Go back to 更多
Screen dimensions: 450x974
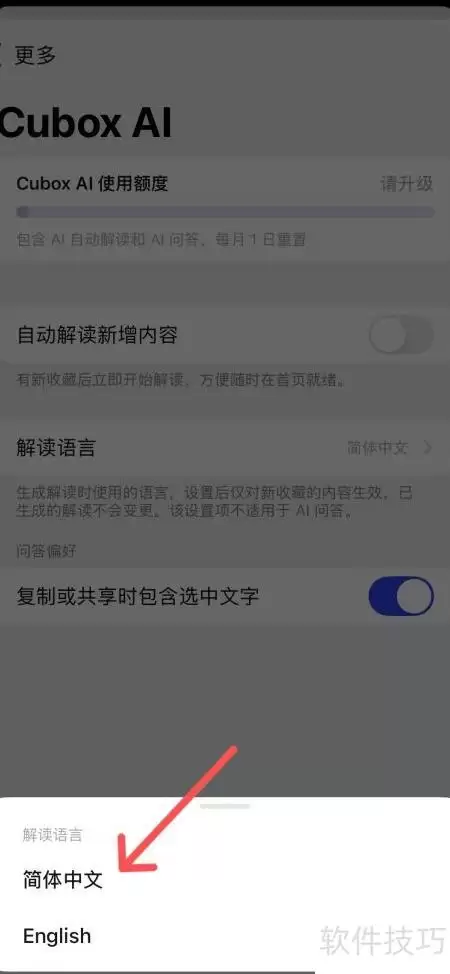(x=29, y=55)
